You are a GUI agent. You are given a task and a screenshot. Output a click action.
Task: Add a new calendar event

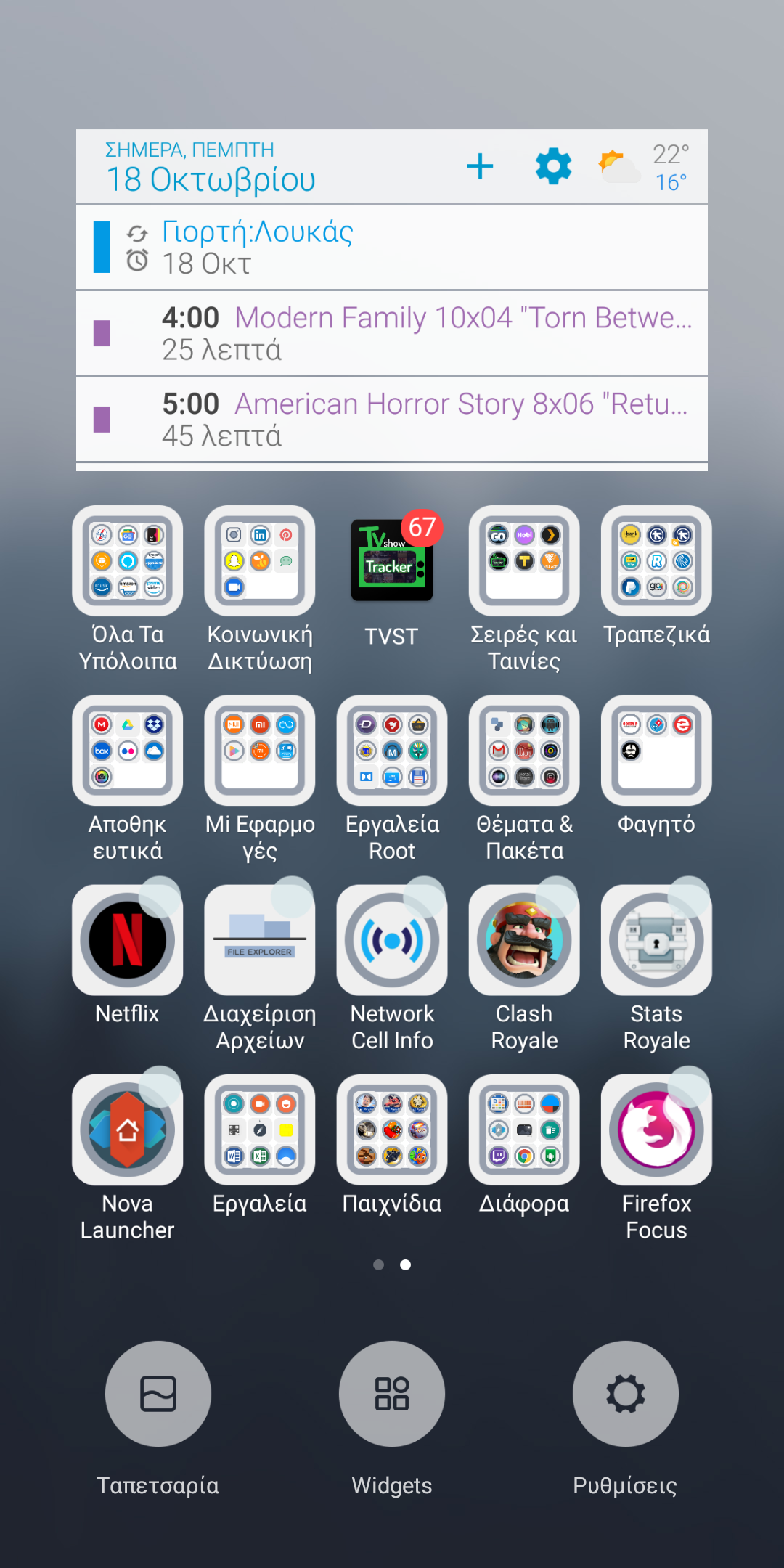(x=480, y=166)
